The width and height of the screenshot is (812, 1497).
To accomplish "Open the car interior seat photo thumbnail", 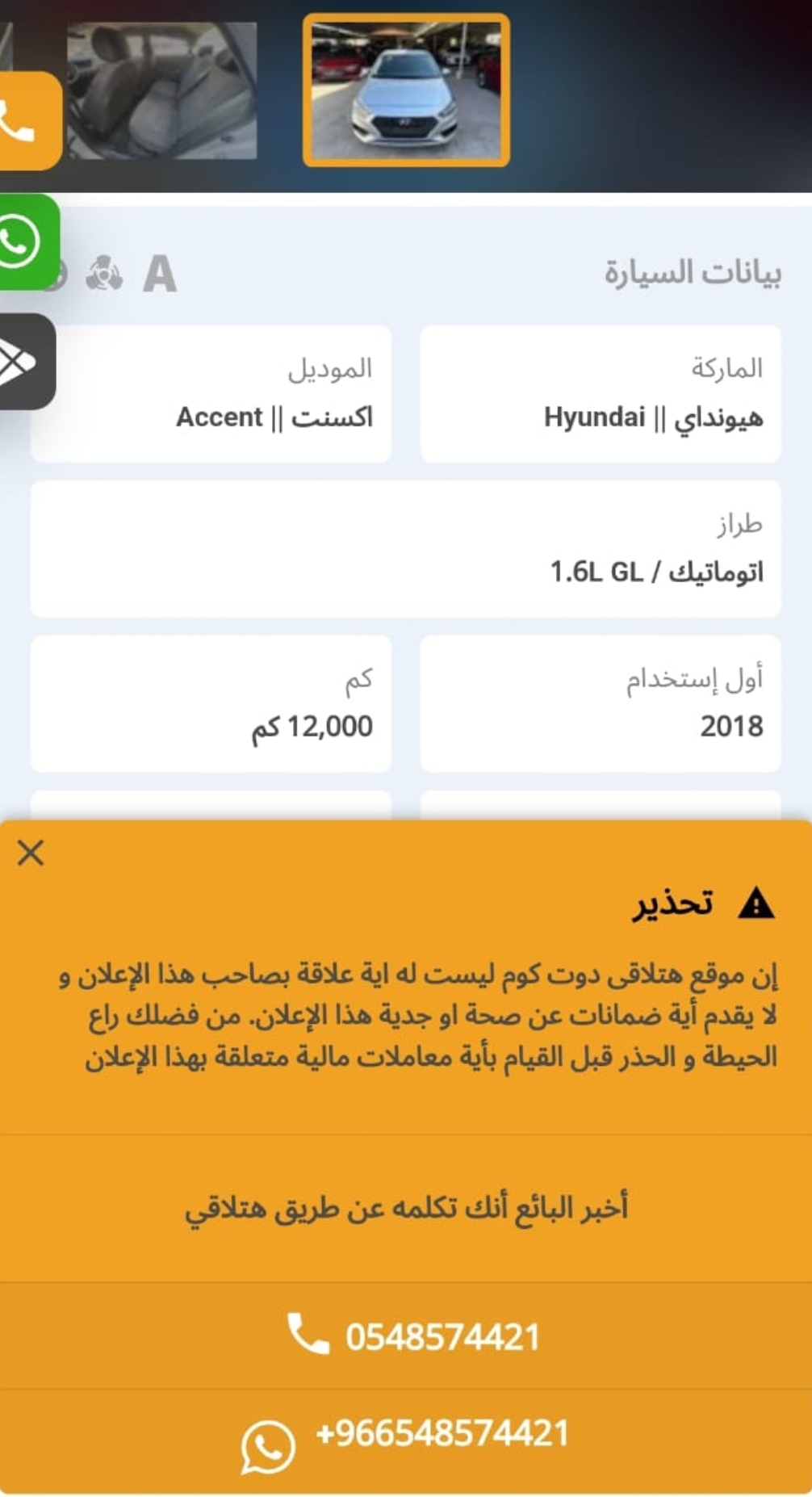I will (x=161, y=90).
